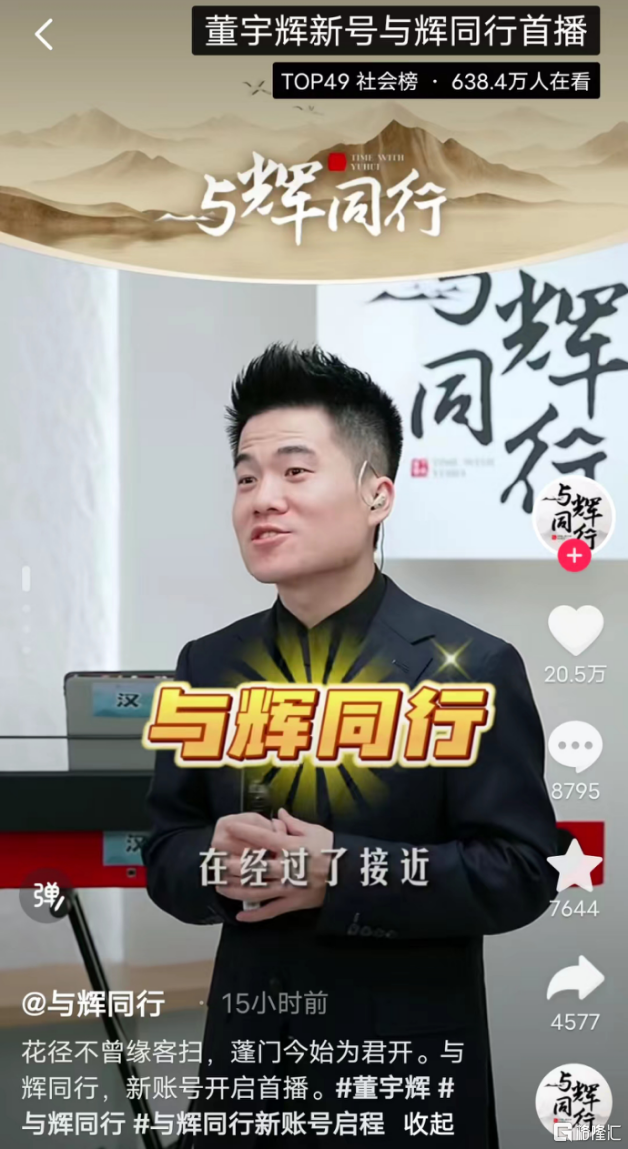Collapse the description with 收起
This screenshot has width=628, height=1149.
click(x=430, y=1123)
